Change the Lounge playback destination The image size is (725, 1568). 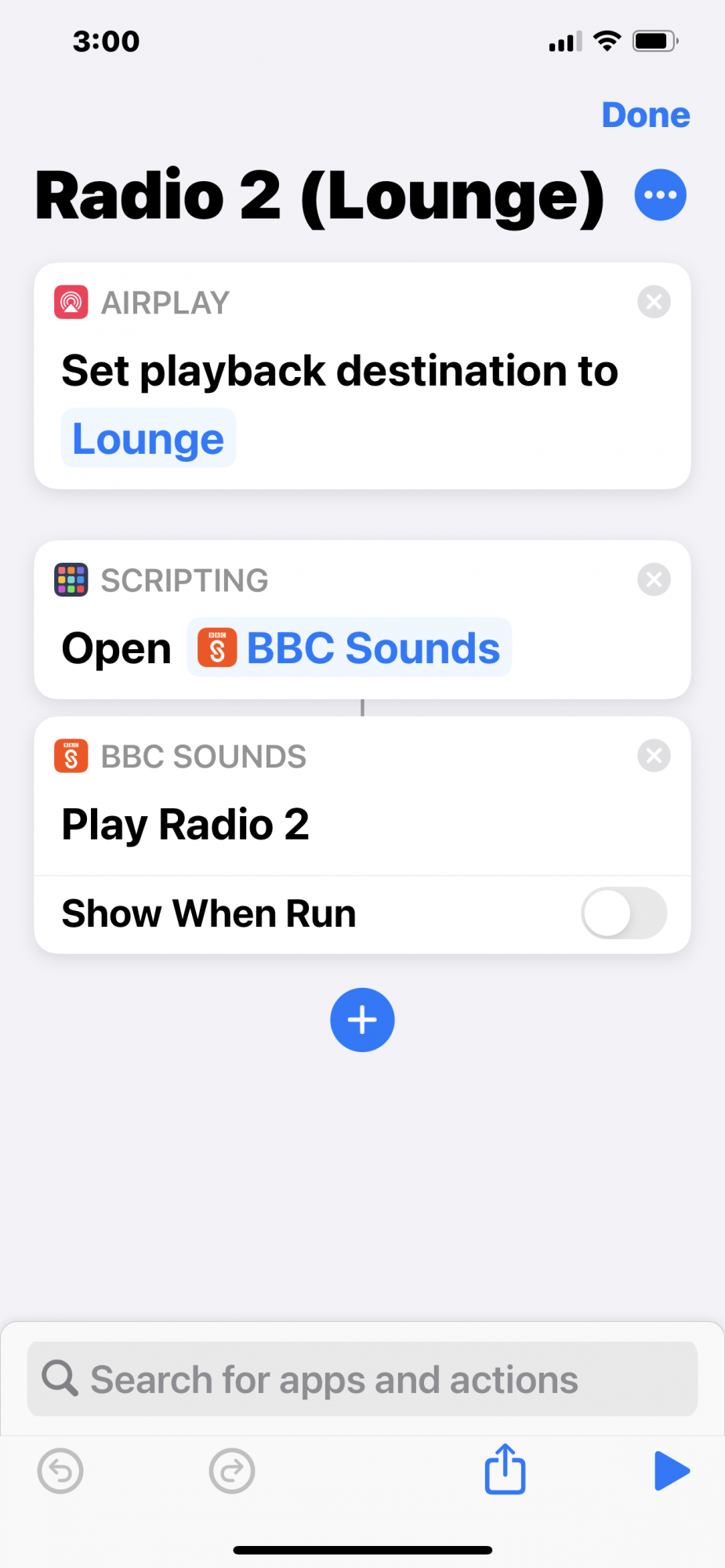148,438
